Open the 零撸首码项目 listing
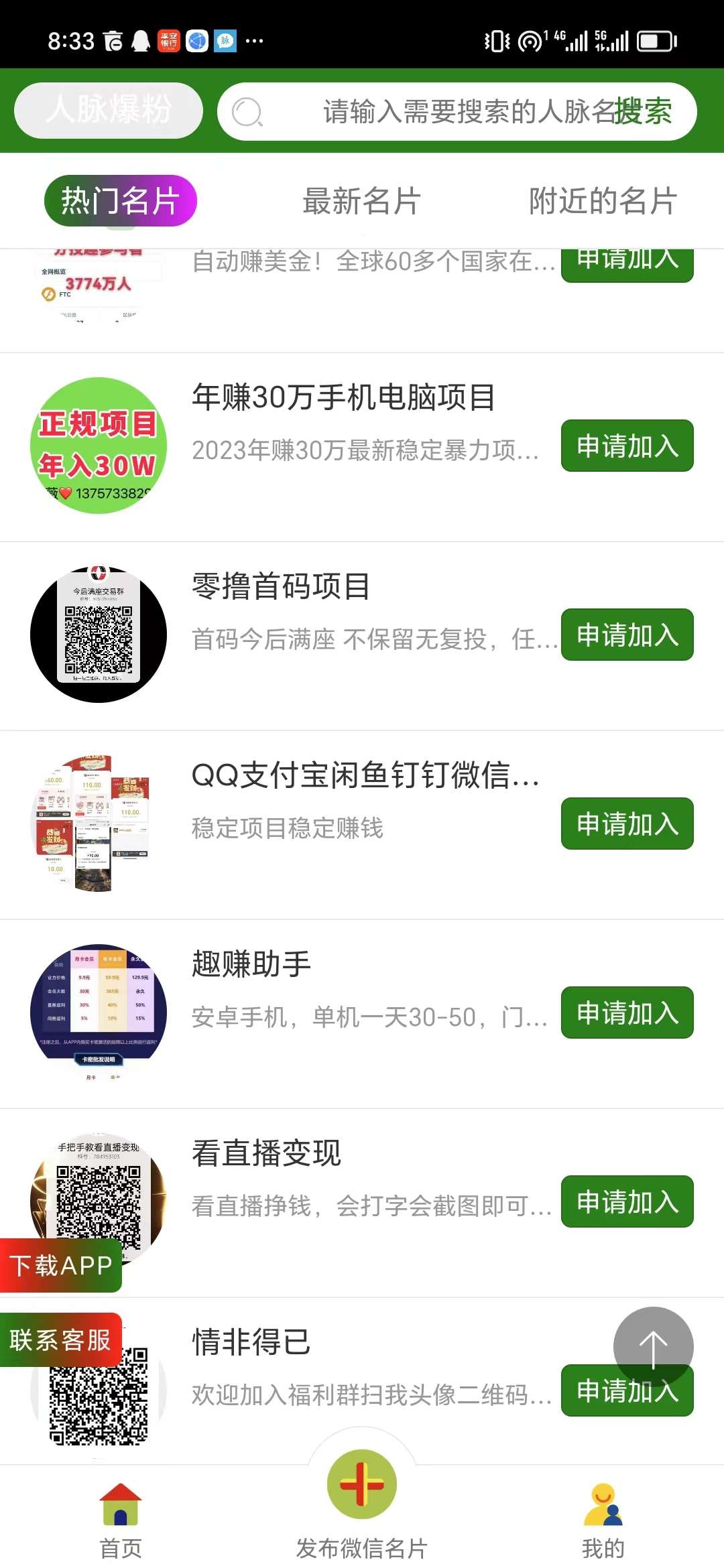724x1568 pixels. [x=282, y=587]
